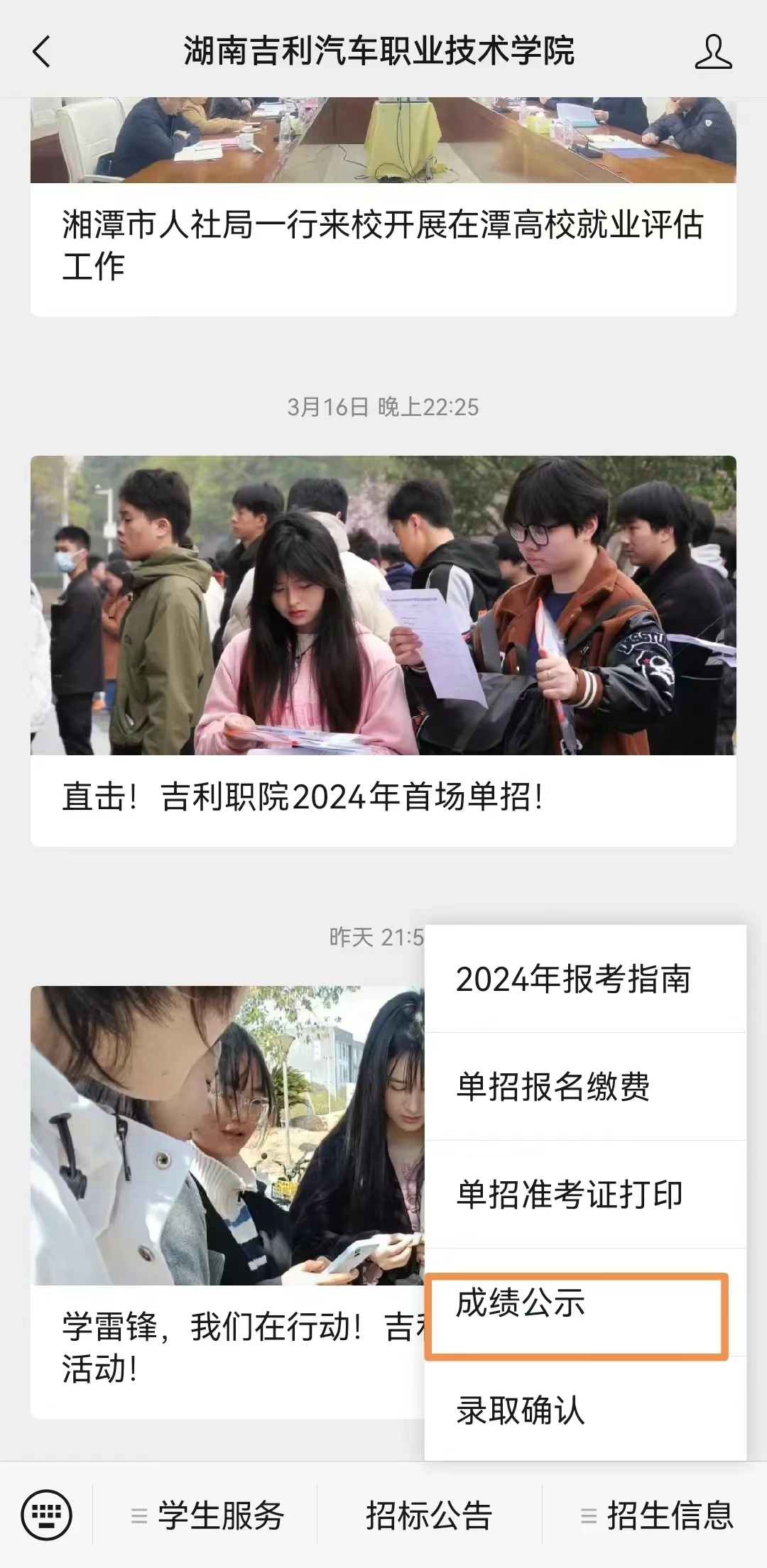The image size is (767, 1568).
Task: Switch to keyboard input mode
Action: tap(47, 1515)
